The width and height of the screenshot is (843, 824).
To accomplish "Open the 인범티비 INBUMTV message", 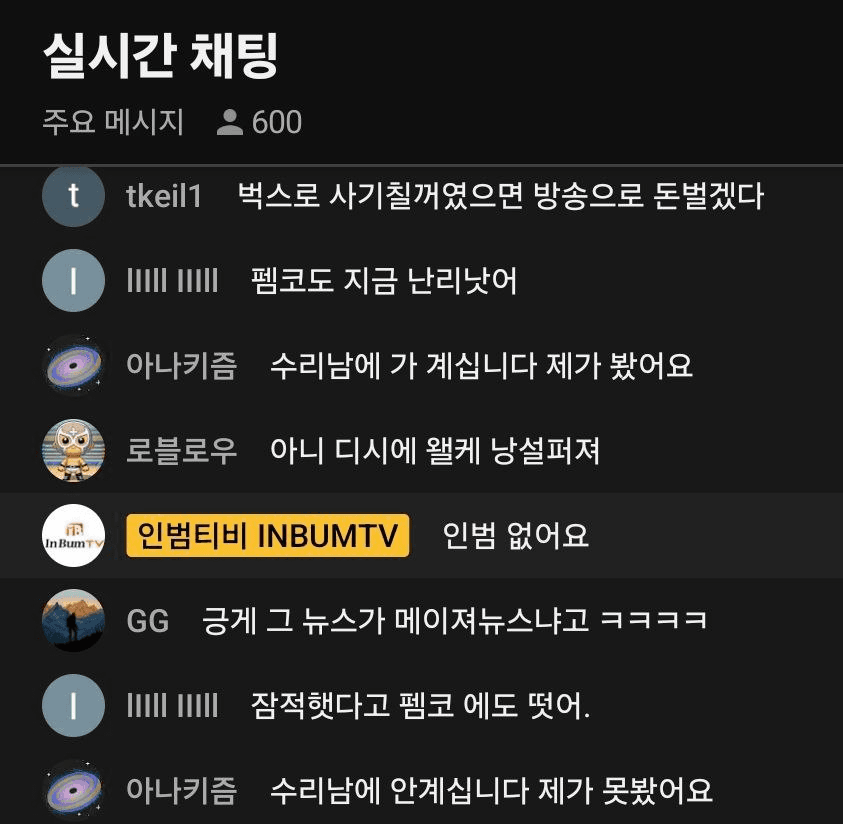I will 515,536.
